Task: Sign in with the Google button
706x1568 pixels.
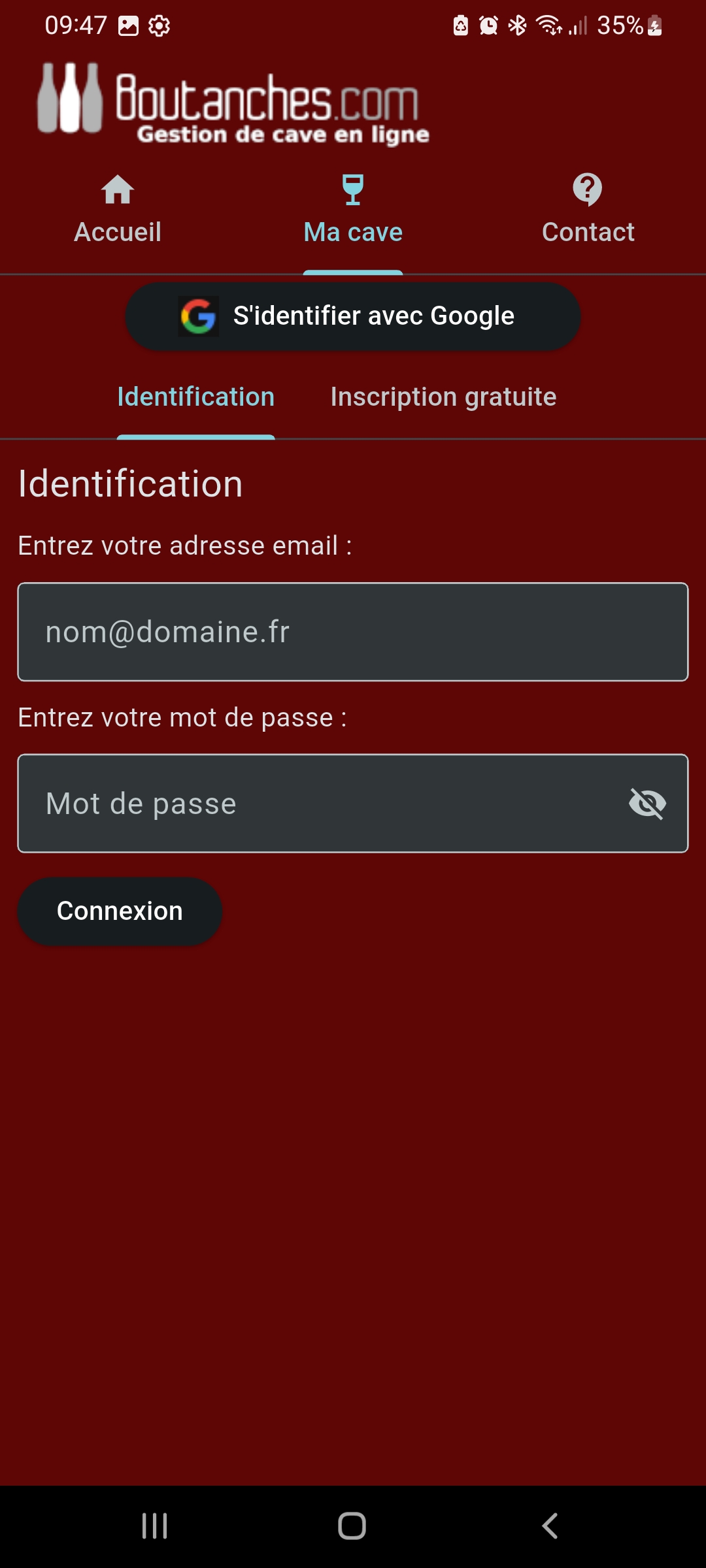Action: pyautogui.click(x=353, y=316)
